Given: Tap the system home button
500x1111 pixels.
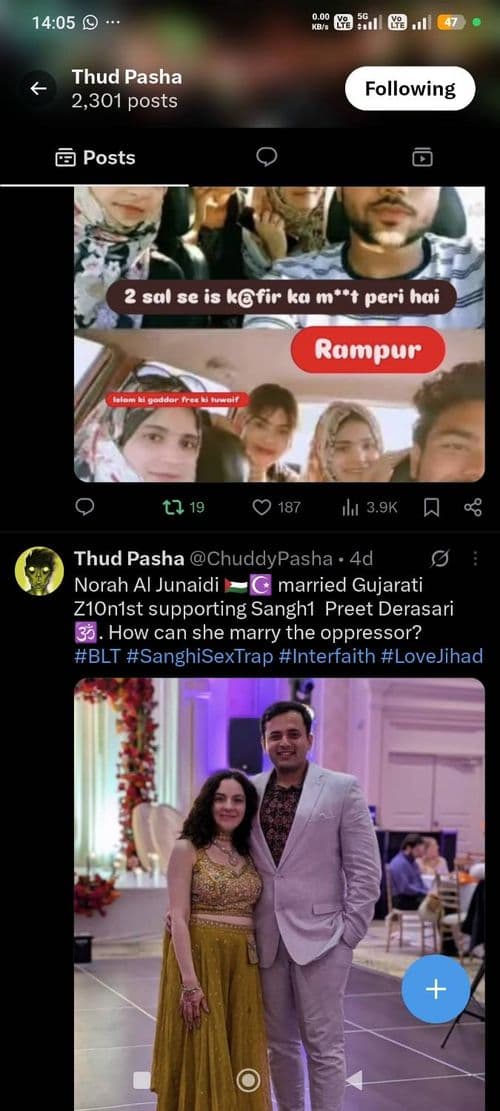Looking at the screenshot, I should point(247,1080).
